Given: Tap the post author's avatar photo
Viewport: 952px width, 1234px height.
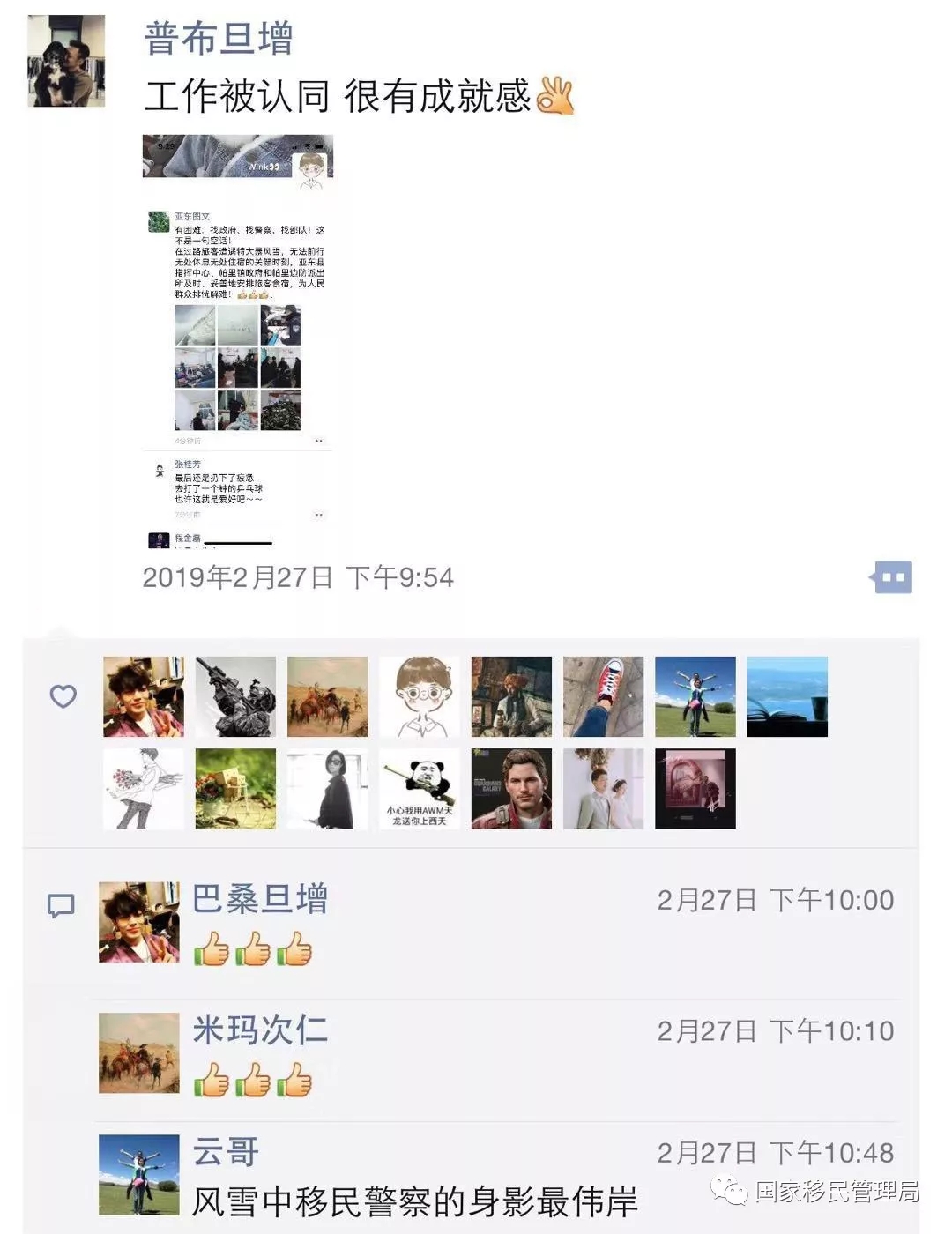Looking at the screenshot, I should [x=66, y=61].
